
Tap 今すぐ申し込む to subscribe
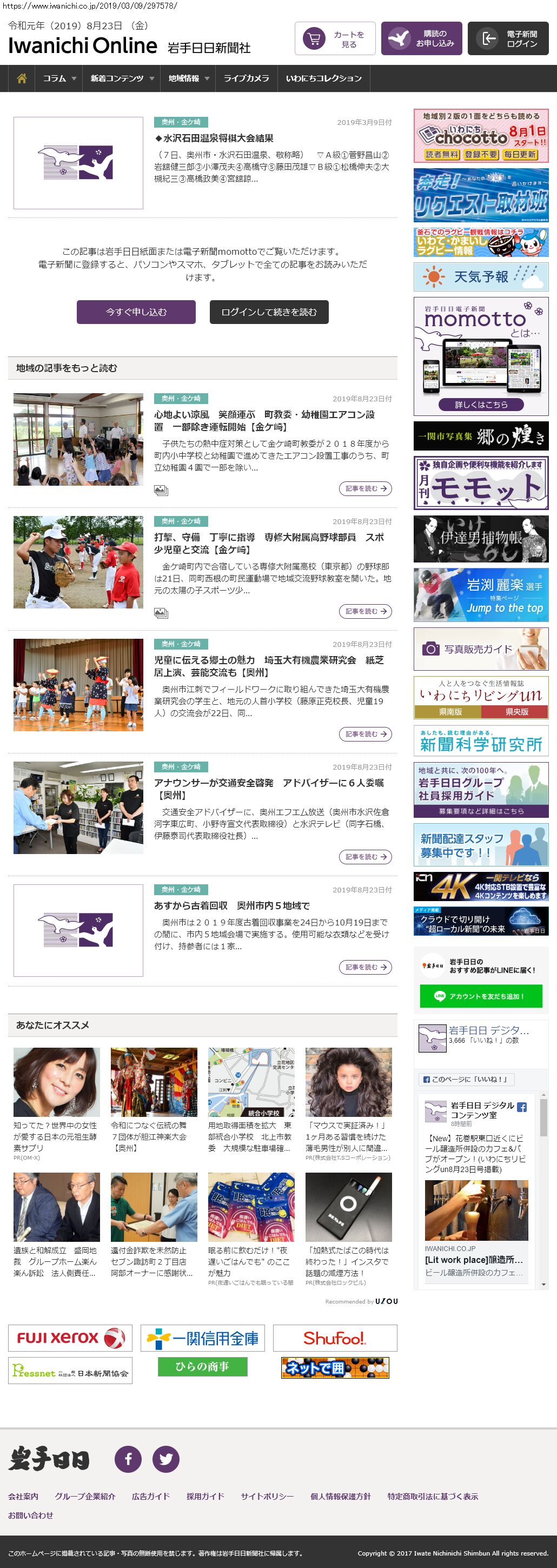tap(136, 312)
